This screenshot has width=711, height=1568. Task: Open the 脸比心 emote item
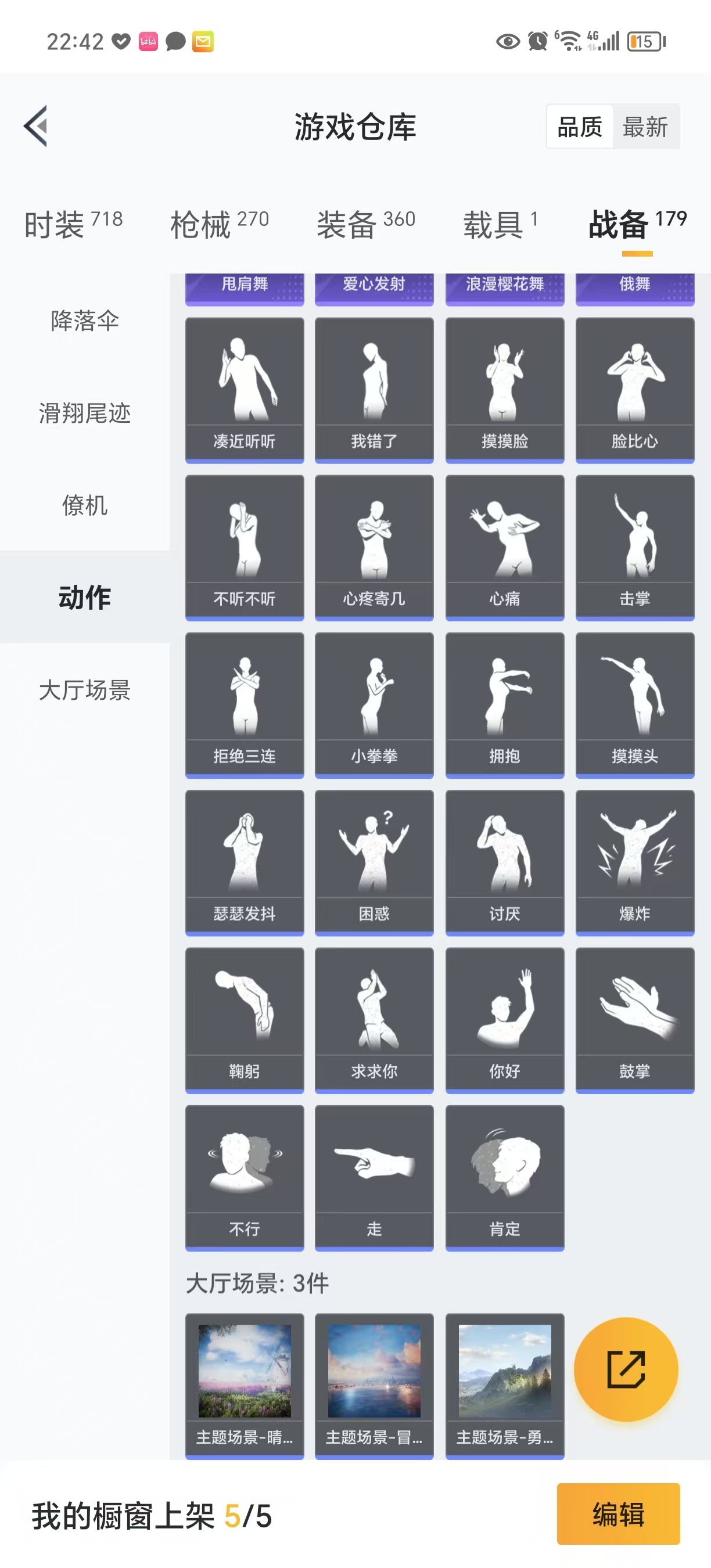634,390
